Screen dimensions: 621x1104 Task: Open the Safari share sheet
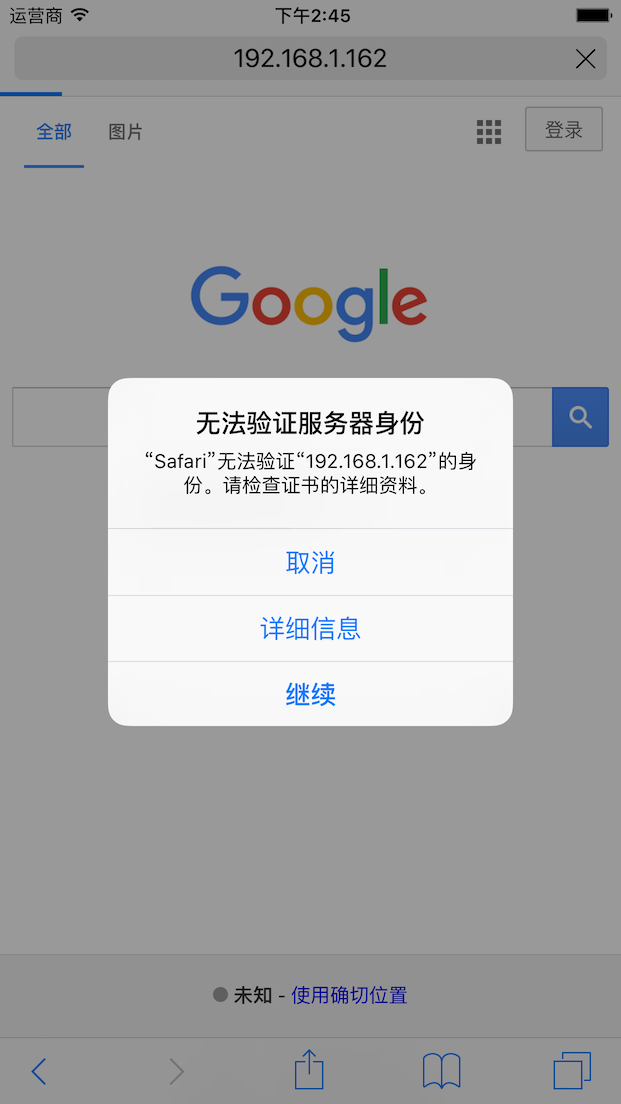pyautogui.click(x=309, y=1070)
